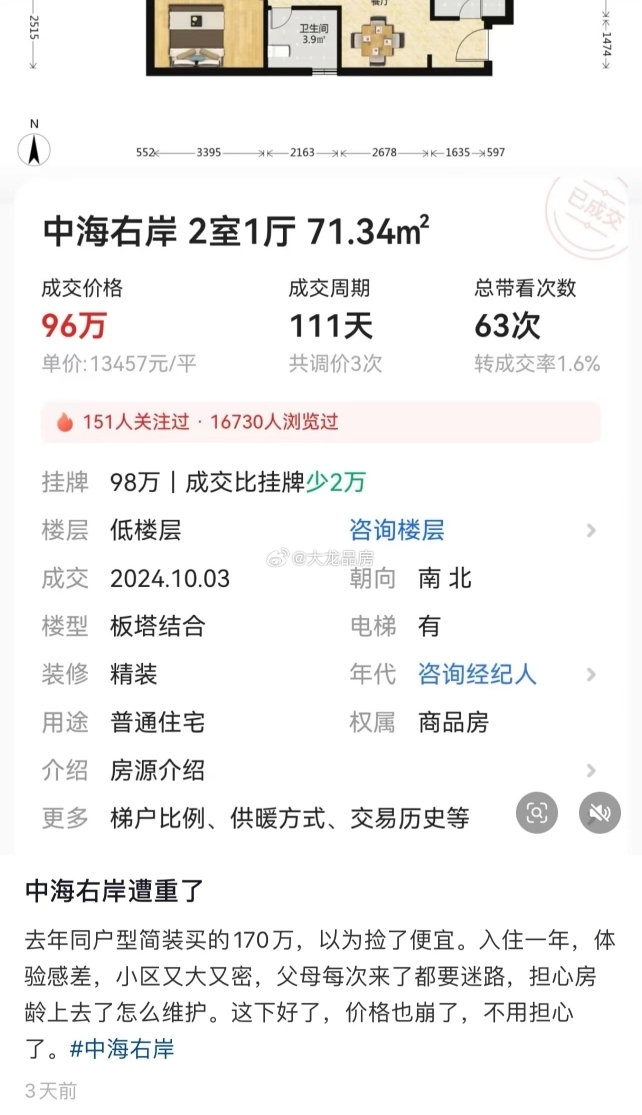The image size is (642, 1115).
Task: Tap the image search scan icon
Action: click(x=537, y=813)
